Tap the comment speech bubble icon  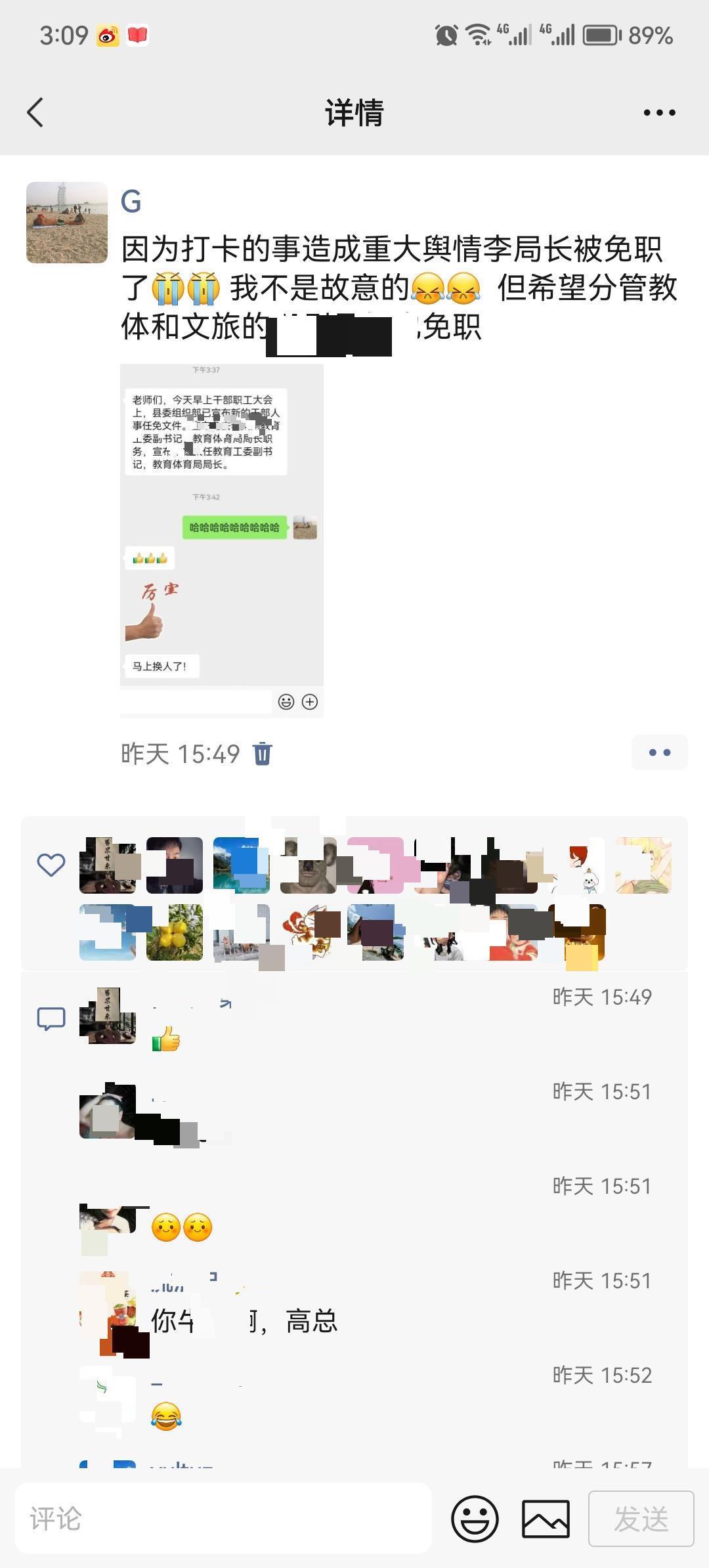pos(51,1018)
